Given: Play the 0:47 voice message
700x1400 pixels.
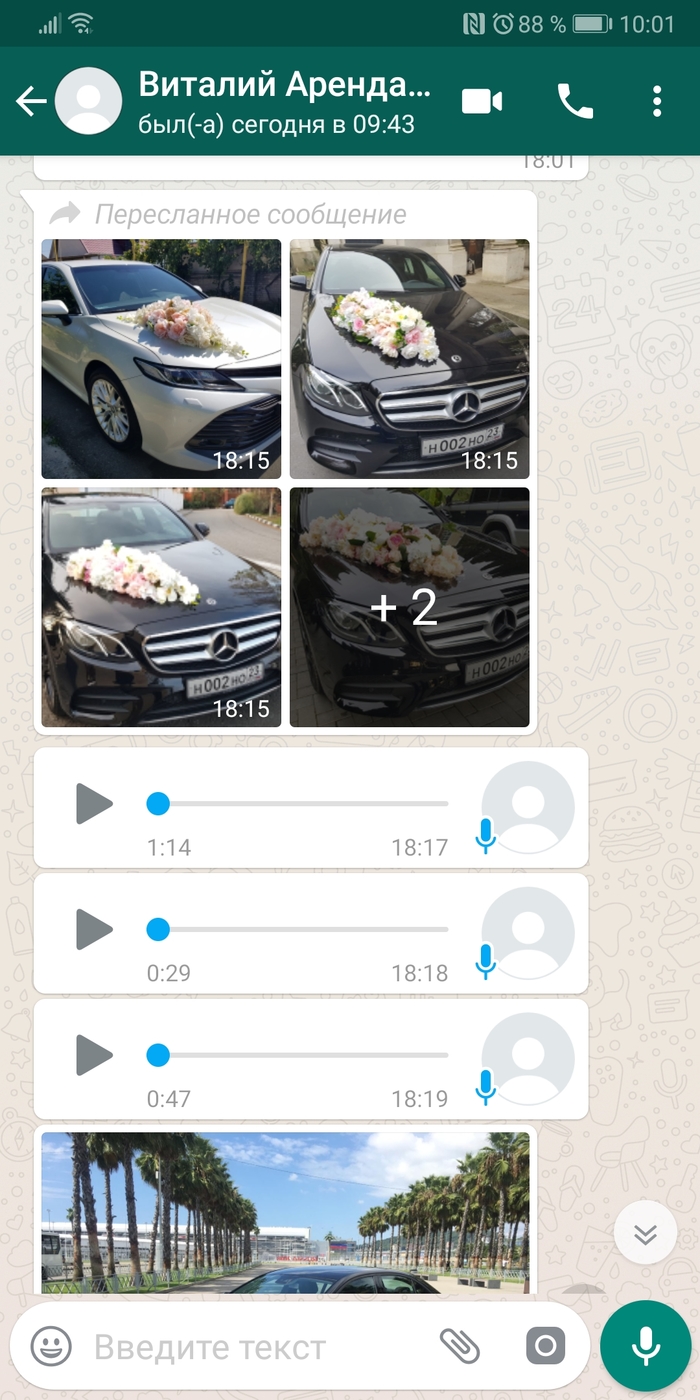Looking at the screenshot, I should (94, 1055).
